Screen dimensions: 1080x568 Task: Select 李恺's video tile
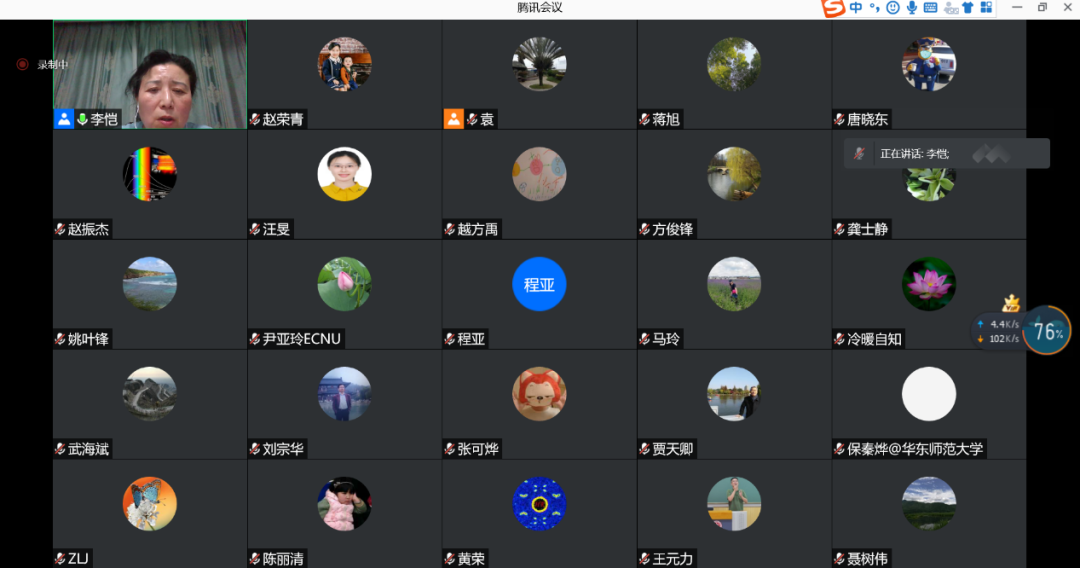[150, 75]
